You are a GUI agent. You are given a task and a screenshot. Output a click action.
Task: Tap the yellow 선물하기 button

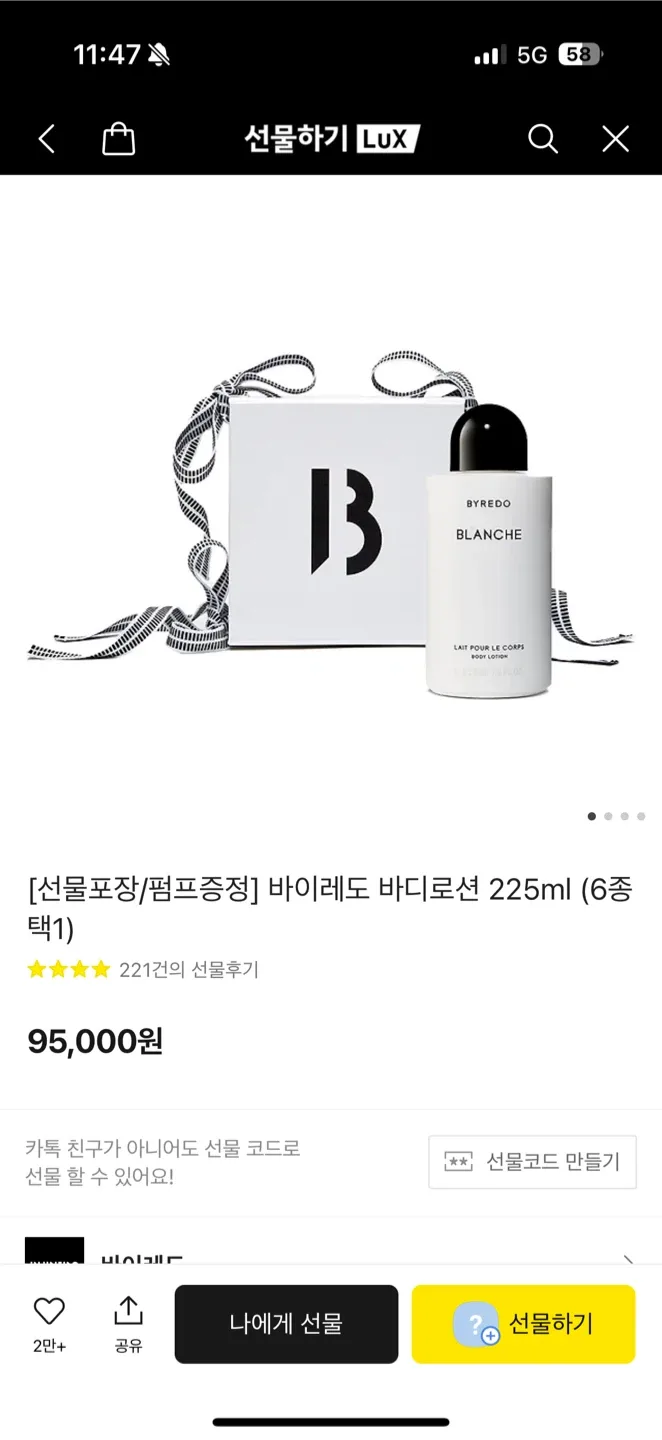pos(523,1324)
